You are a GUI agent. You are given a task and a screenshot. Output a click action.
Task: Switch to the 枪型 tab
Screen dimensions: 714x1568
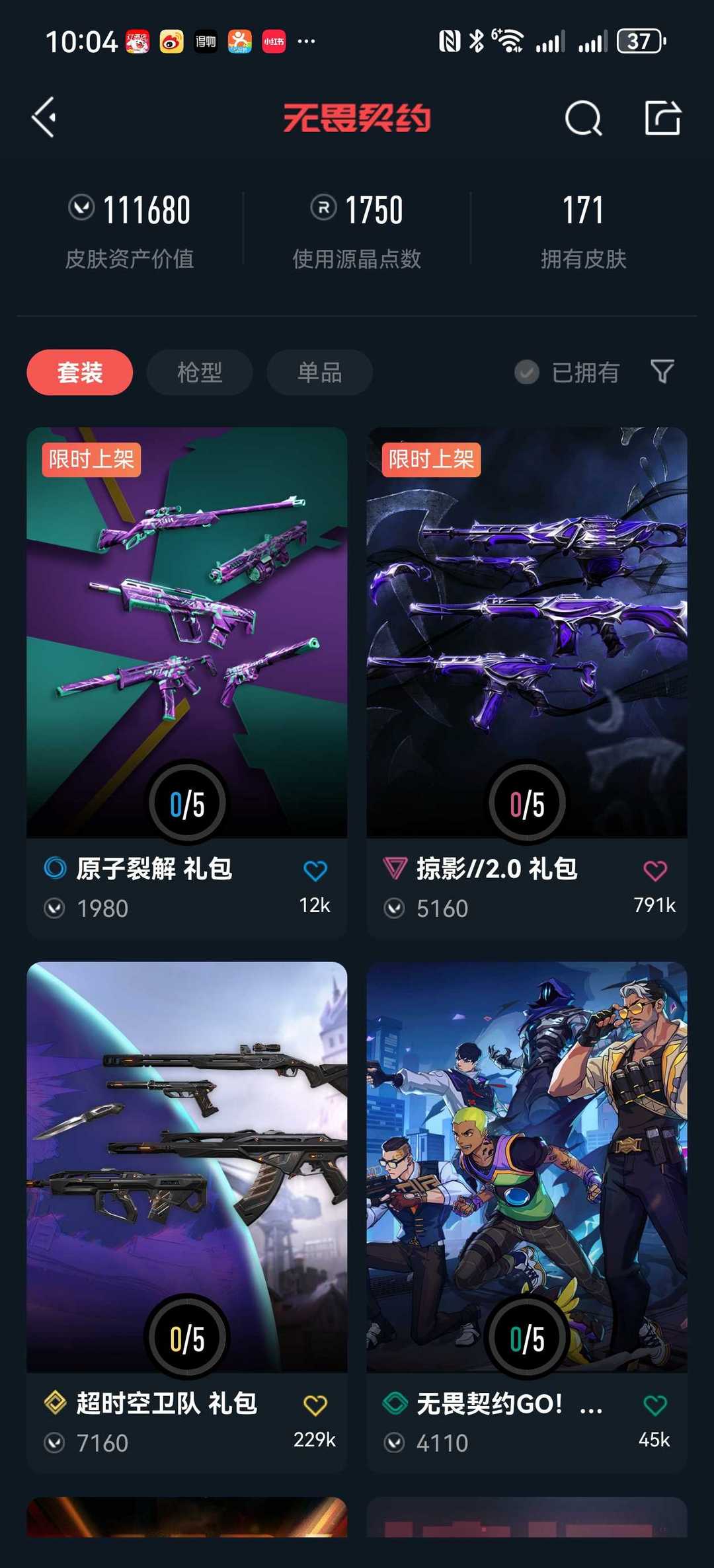[x=200, y=372]
